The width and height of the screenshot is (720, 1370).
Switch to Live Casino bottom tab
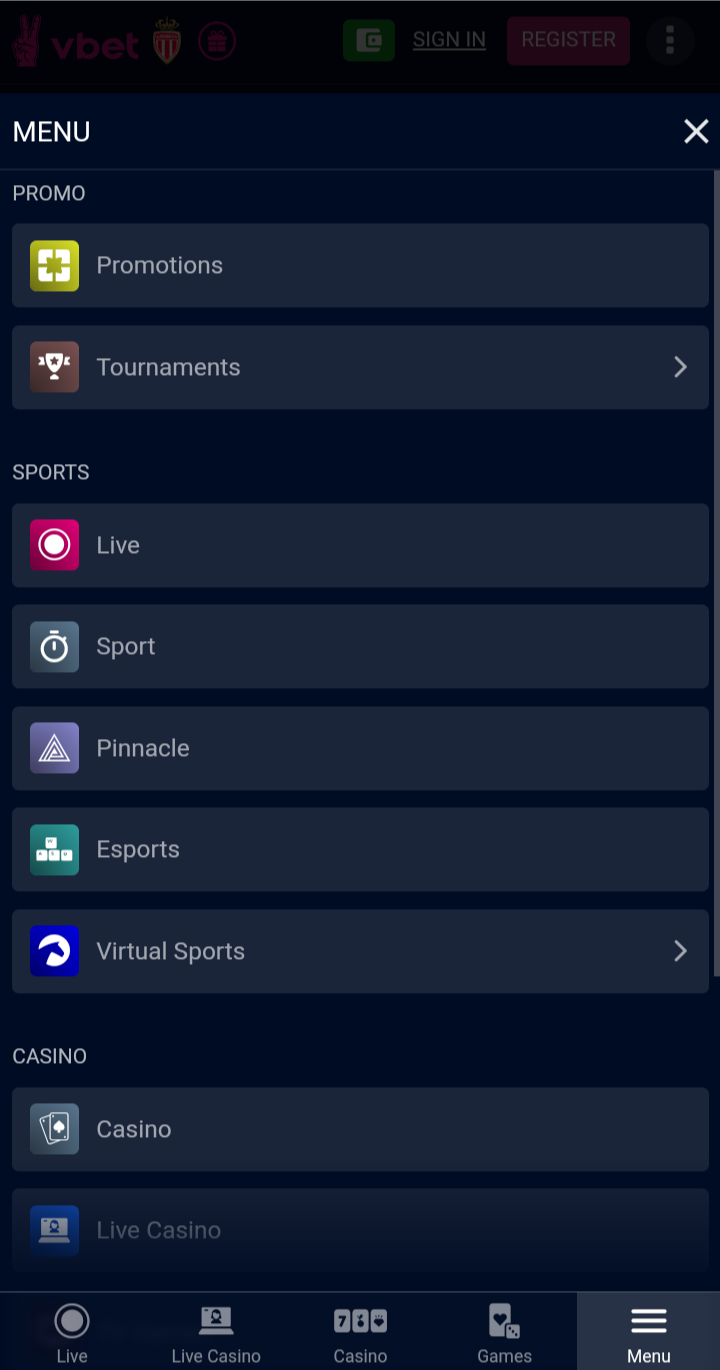tap(216, 1332)
